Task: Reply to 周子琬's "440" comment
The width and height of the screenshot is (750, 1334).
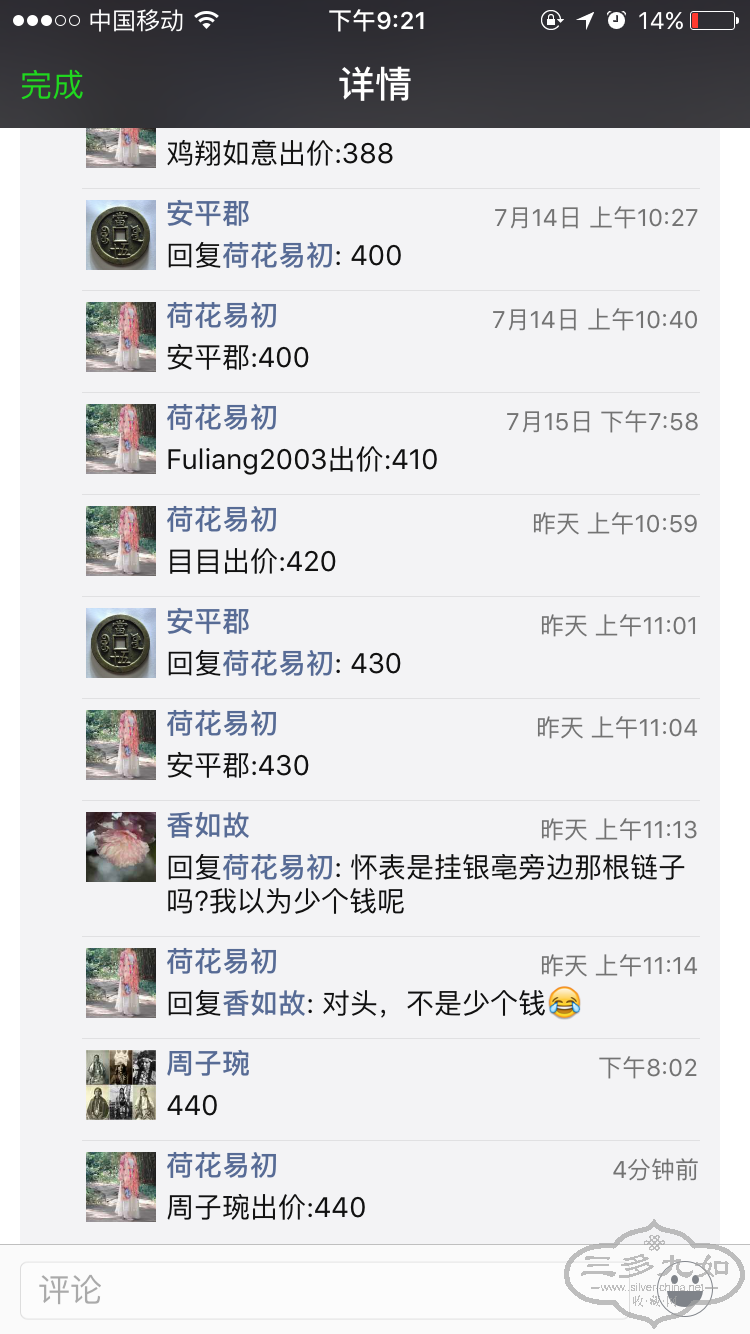Action: tap(193, 1106)
